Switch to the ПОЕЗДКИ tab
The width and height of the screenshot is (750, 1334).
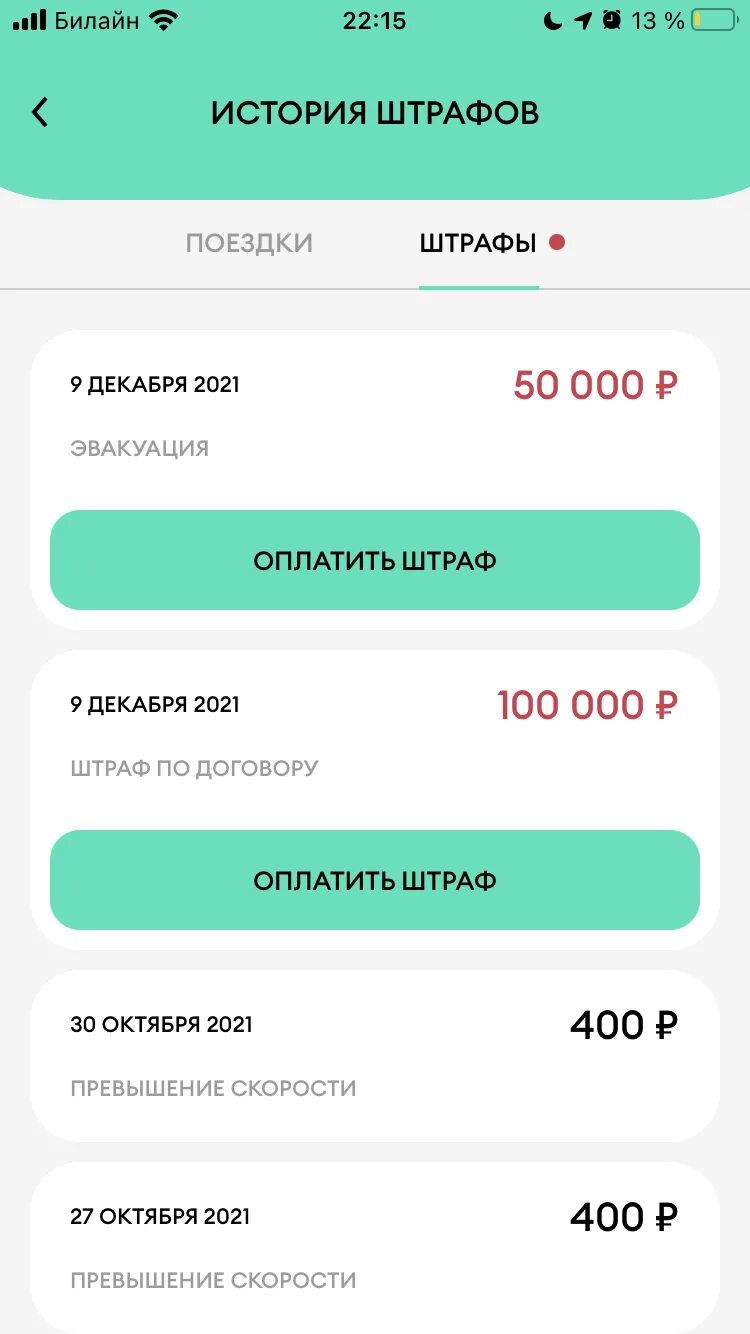[249, 243]
